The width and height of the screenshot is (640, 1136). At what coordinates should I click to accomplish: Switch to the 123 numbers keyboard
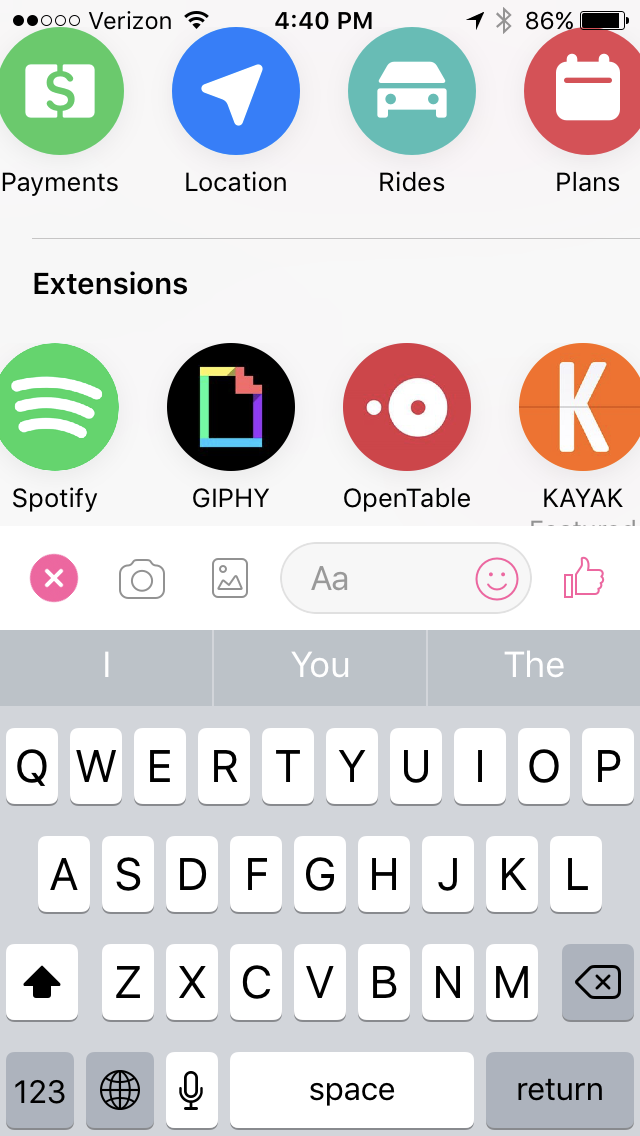(40, 1090)
